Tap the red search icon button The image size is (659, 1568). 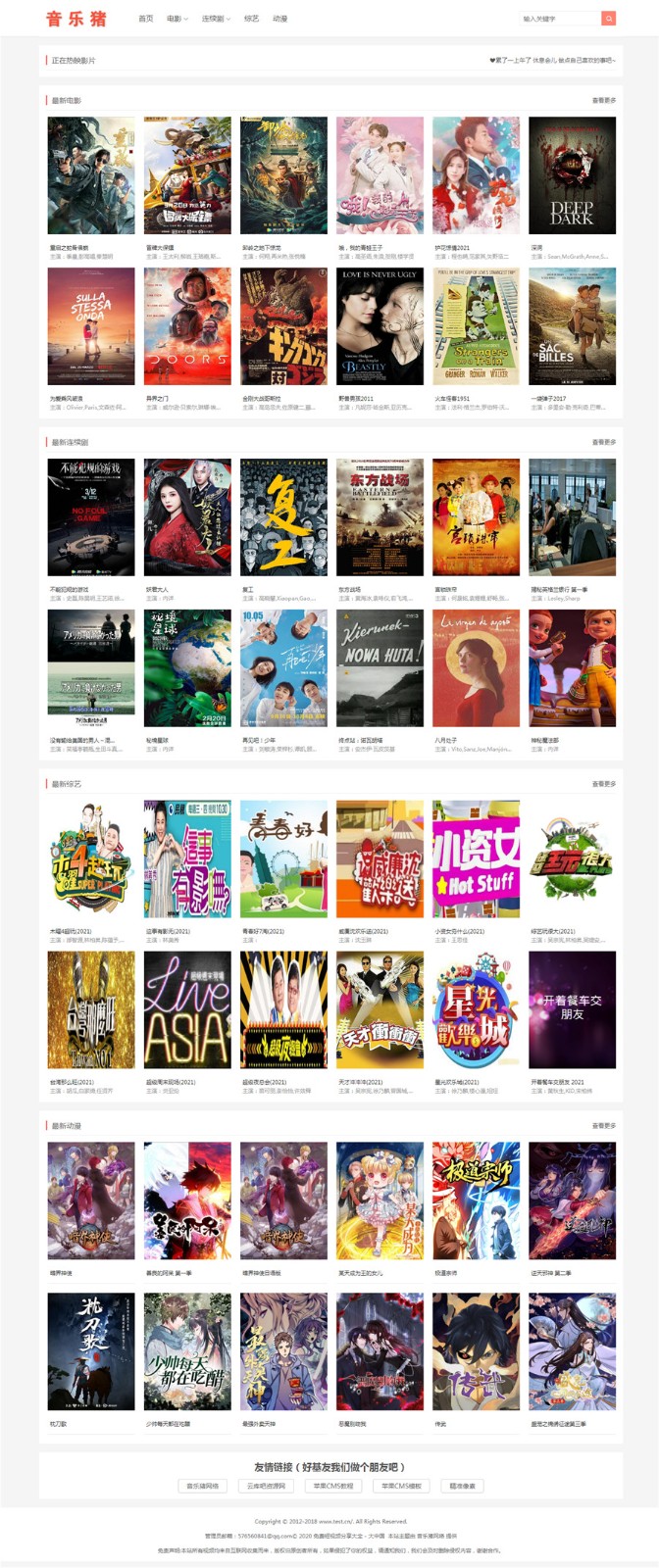[x=608, y=19]
